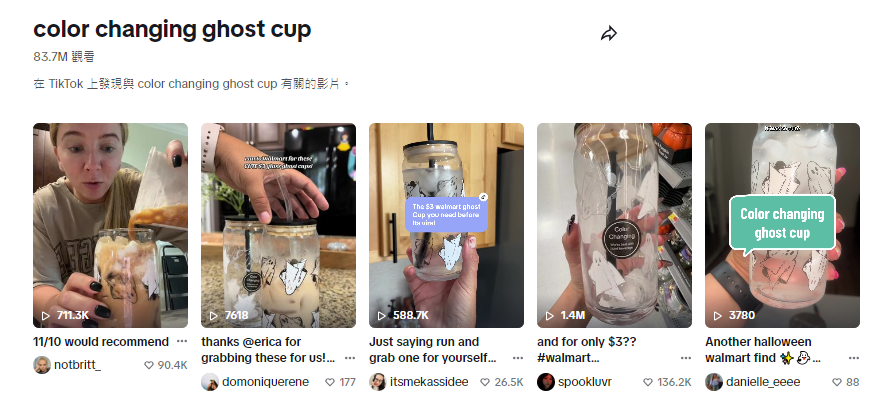
Task: Open more options for "11/10 would recommend"
Action: point(181,342)
